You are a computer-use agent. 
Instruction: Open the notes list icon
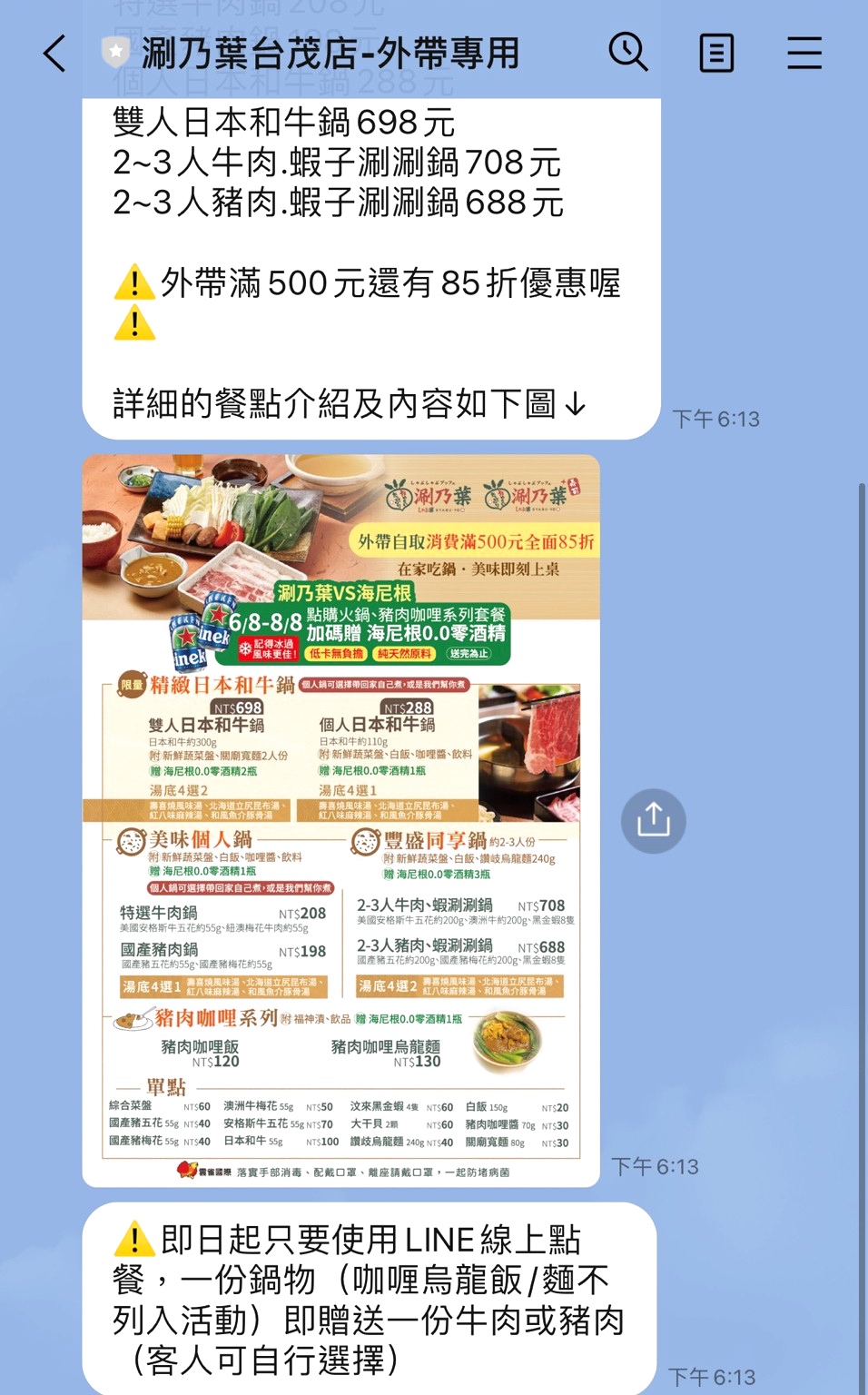tap(716, 53)
